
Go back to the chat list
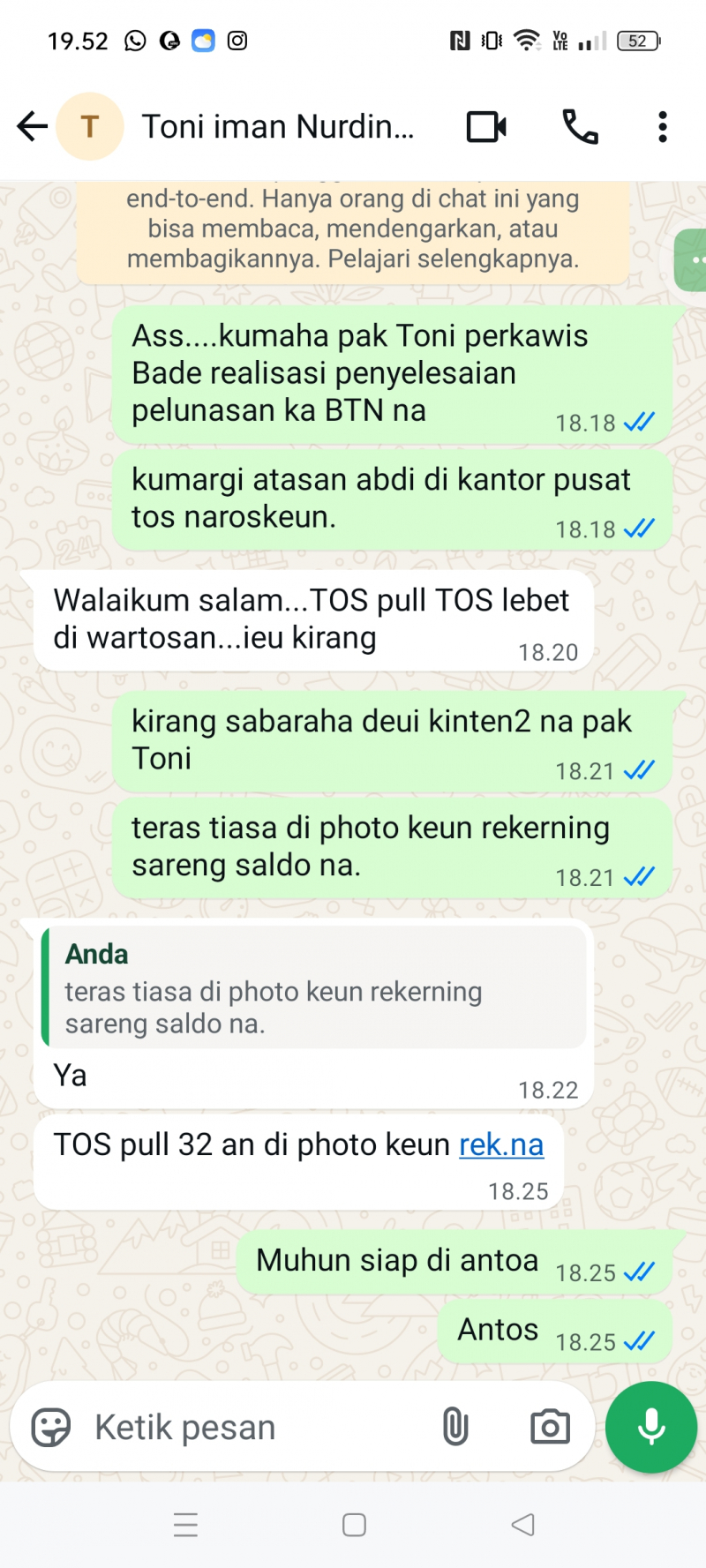(32, 127)
